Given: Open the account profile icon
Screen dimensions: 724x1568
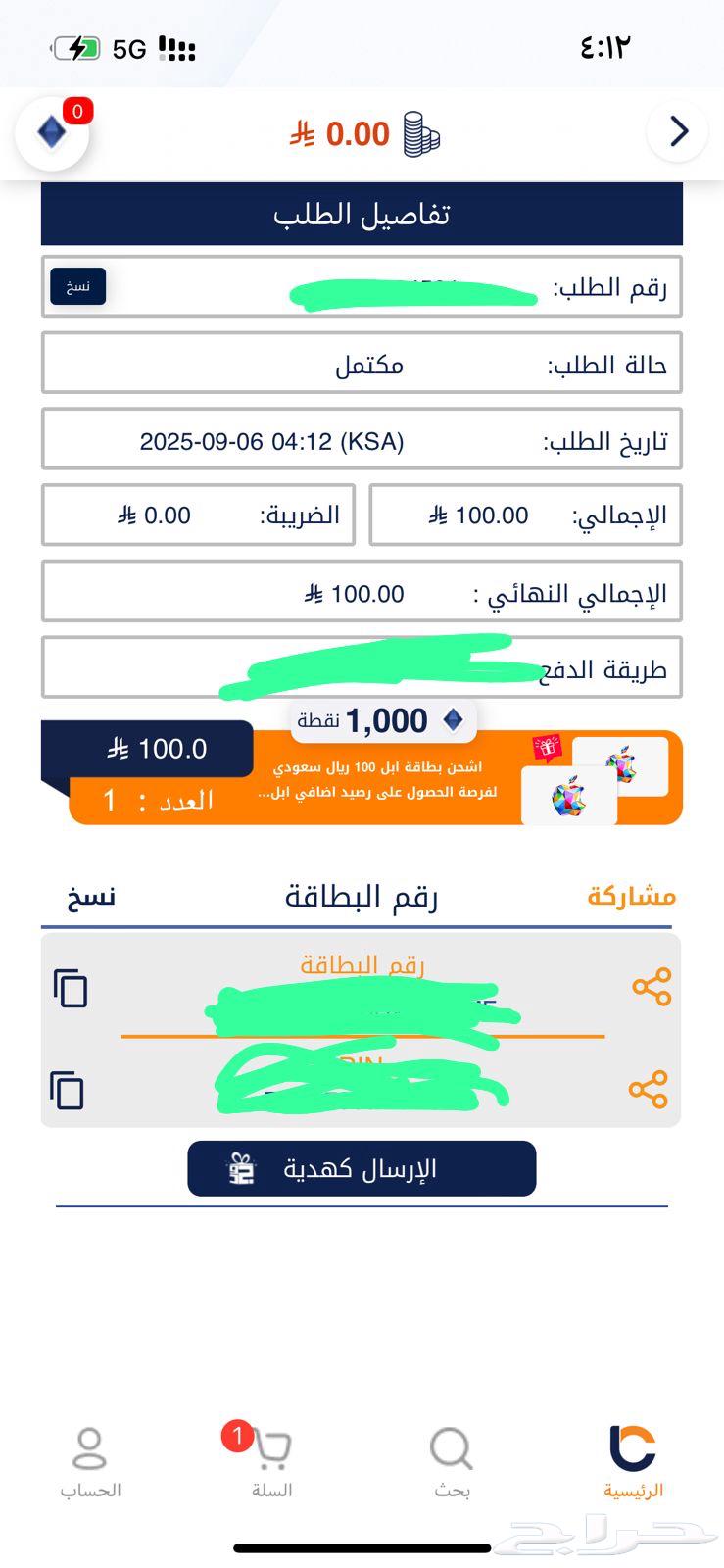Looking at the screenshot, I should (x=90, y=1445).
